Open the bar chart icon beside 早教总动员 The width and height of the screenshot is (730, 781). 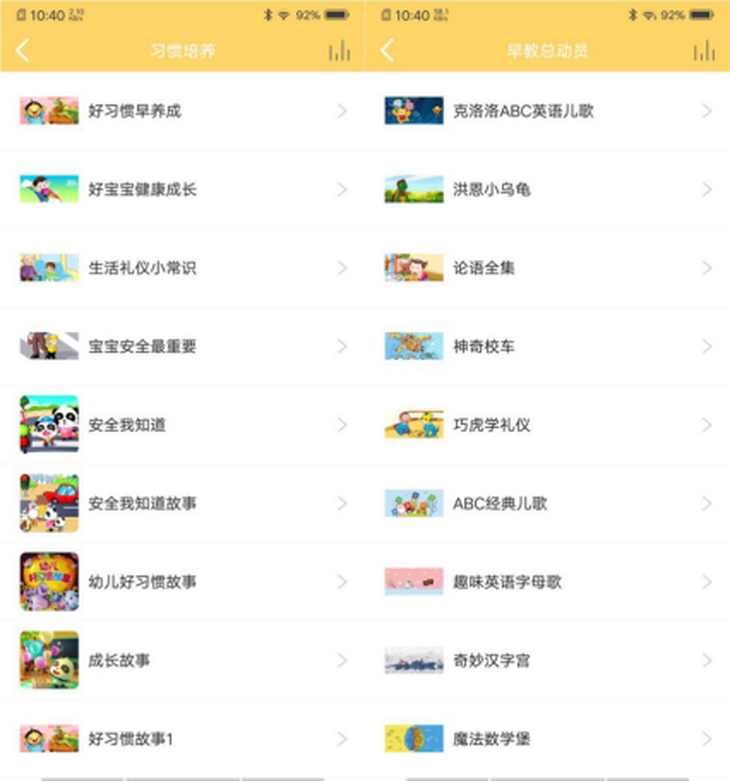704,51
